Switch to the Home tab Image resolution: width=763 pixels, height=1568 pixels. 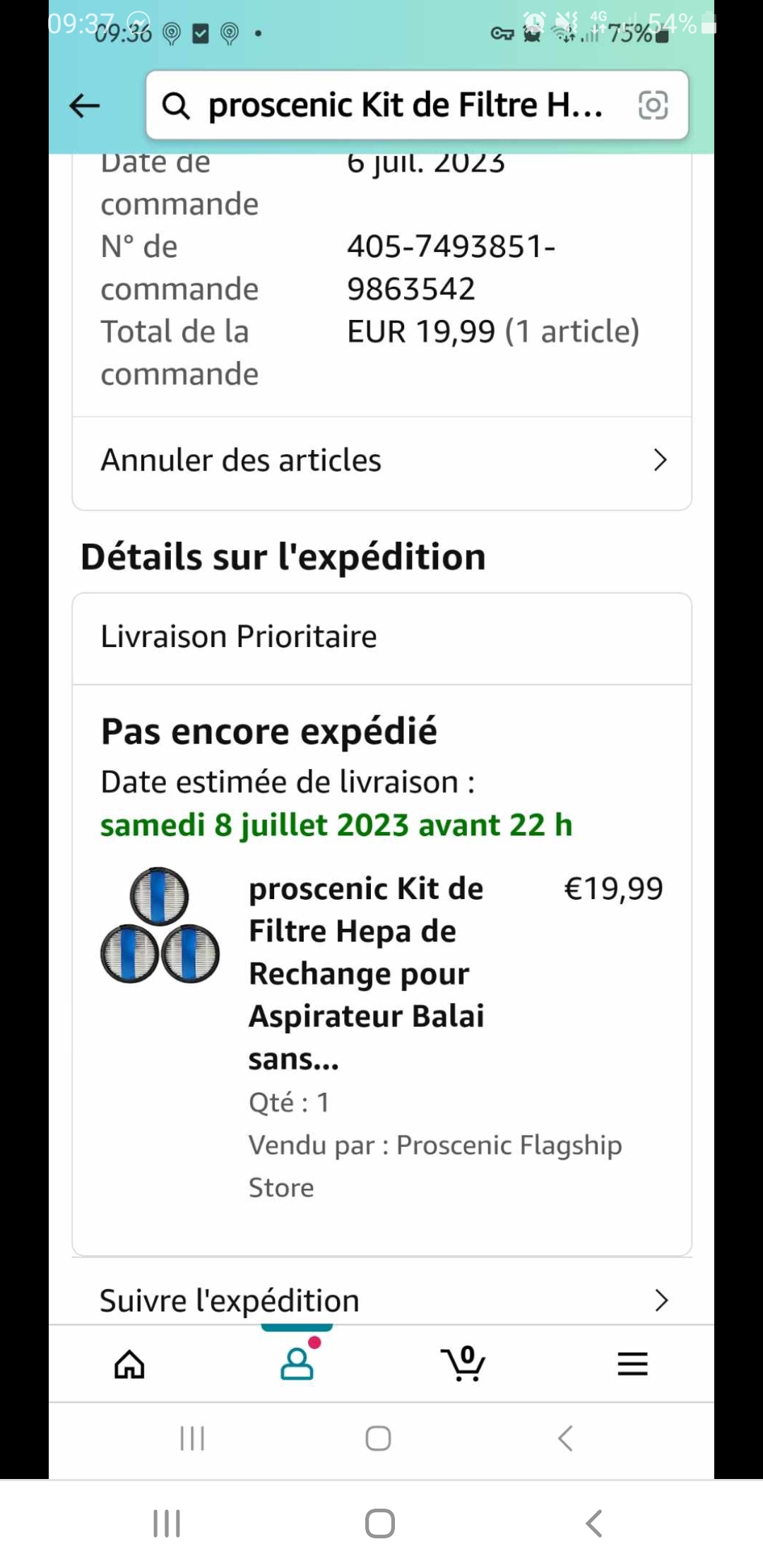coord(129,1364)
